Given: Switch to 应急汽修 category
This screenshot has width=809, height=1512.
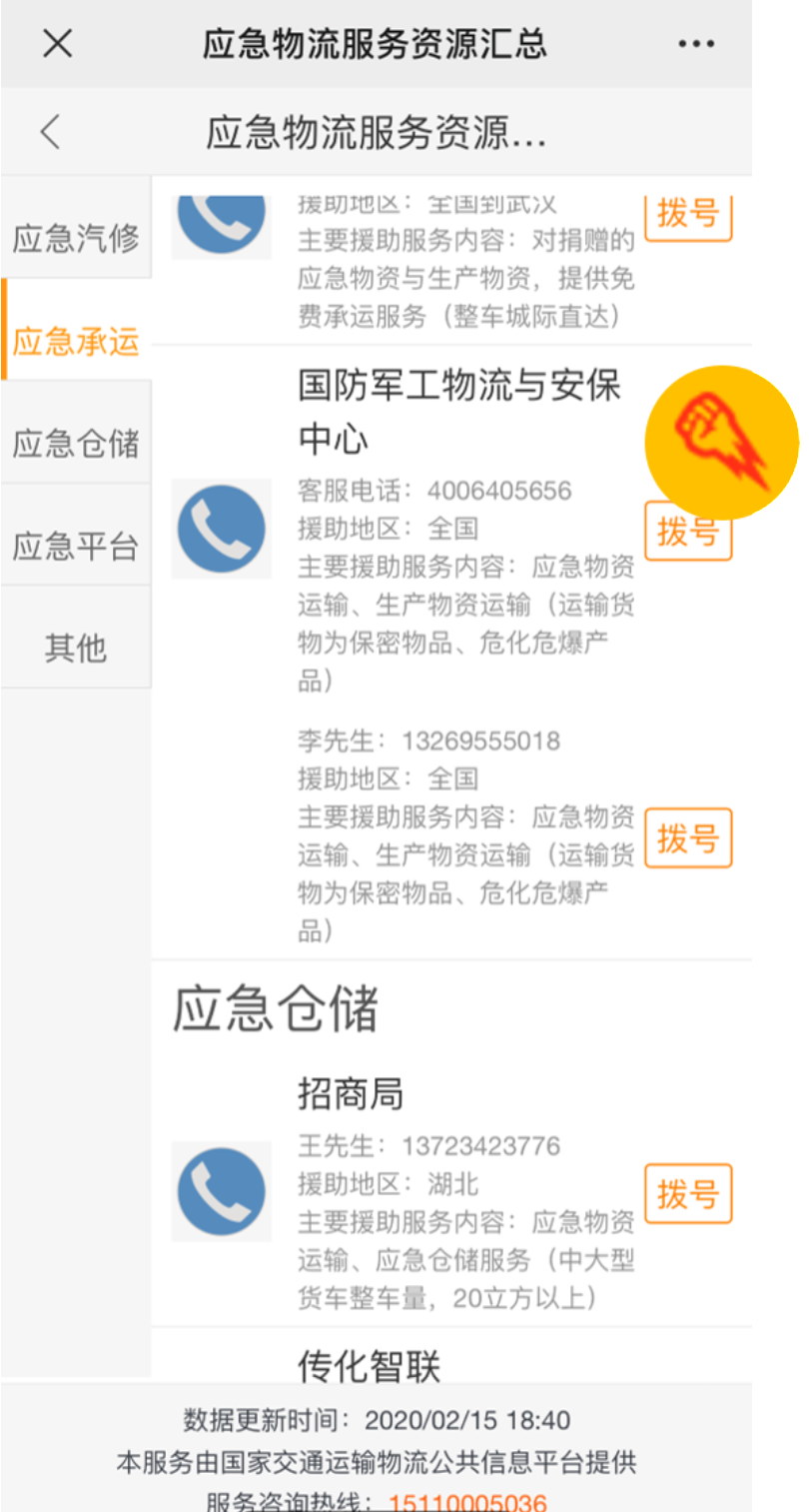Looking at the screenshot, I should [76, 239].
